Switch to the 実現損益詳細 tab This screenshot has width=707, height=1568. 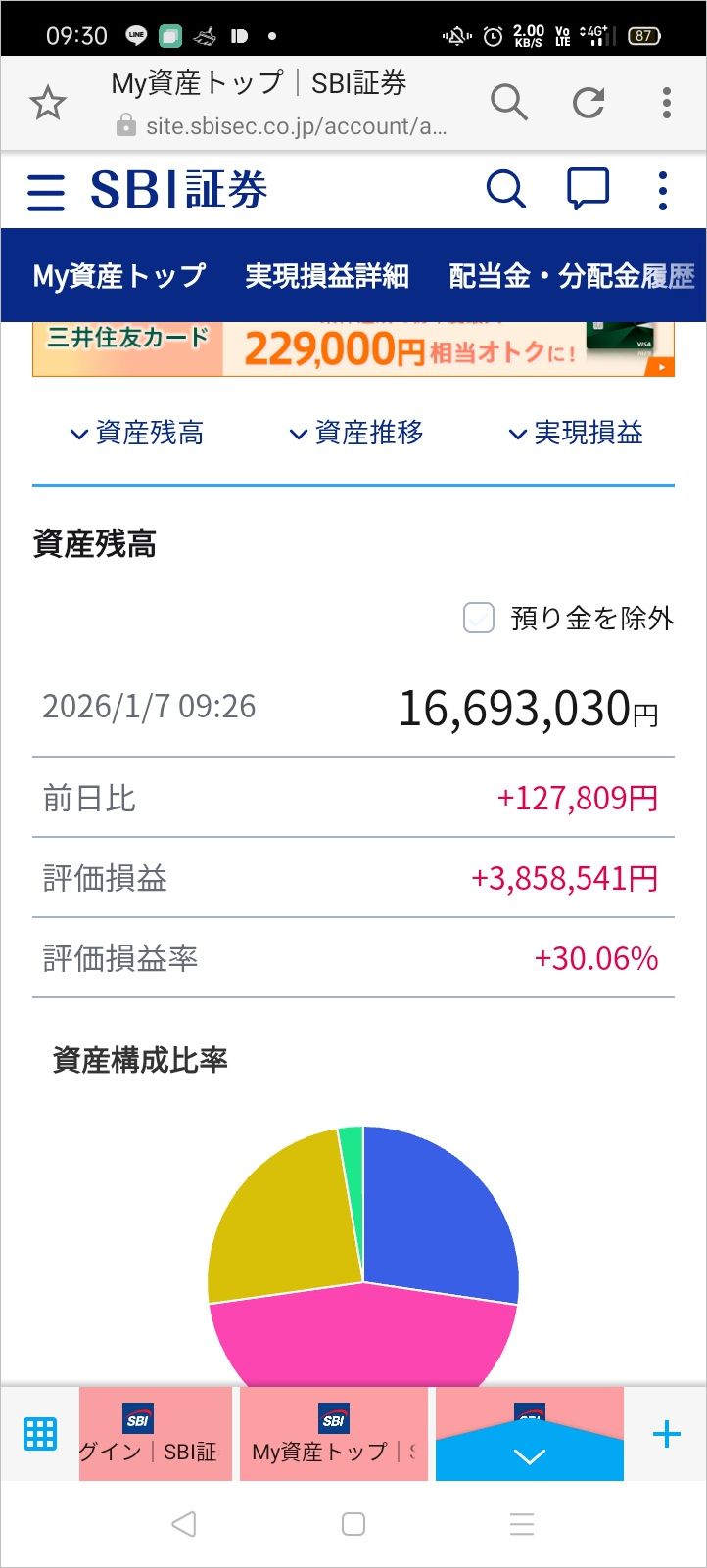pos(327,276)
